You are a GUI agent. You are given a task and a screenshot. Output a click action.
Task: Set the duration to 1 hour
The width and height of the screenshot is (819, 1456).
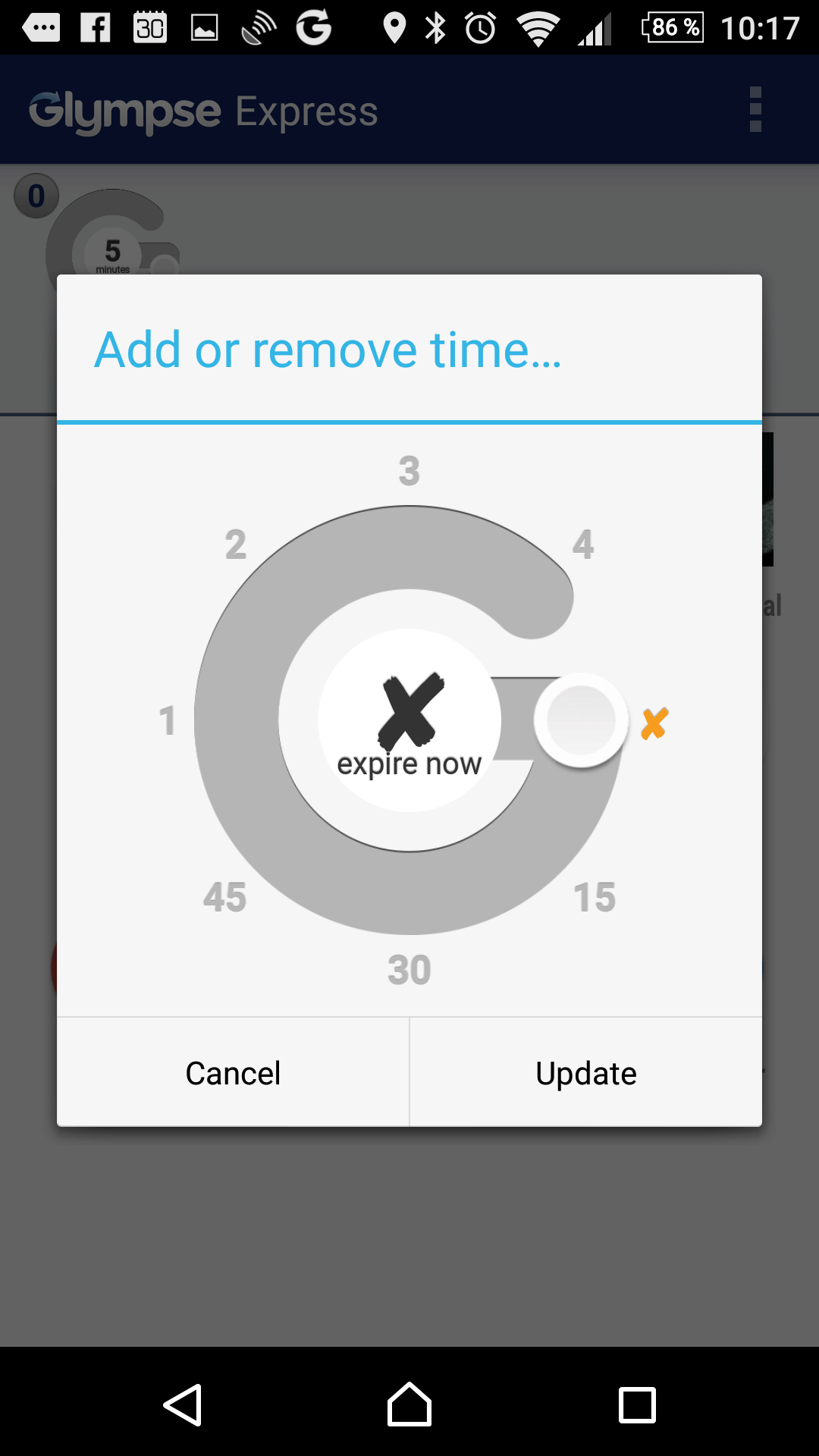point(167,720)
